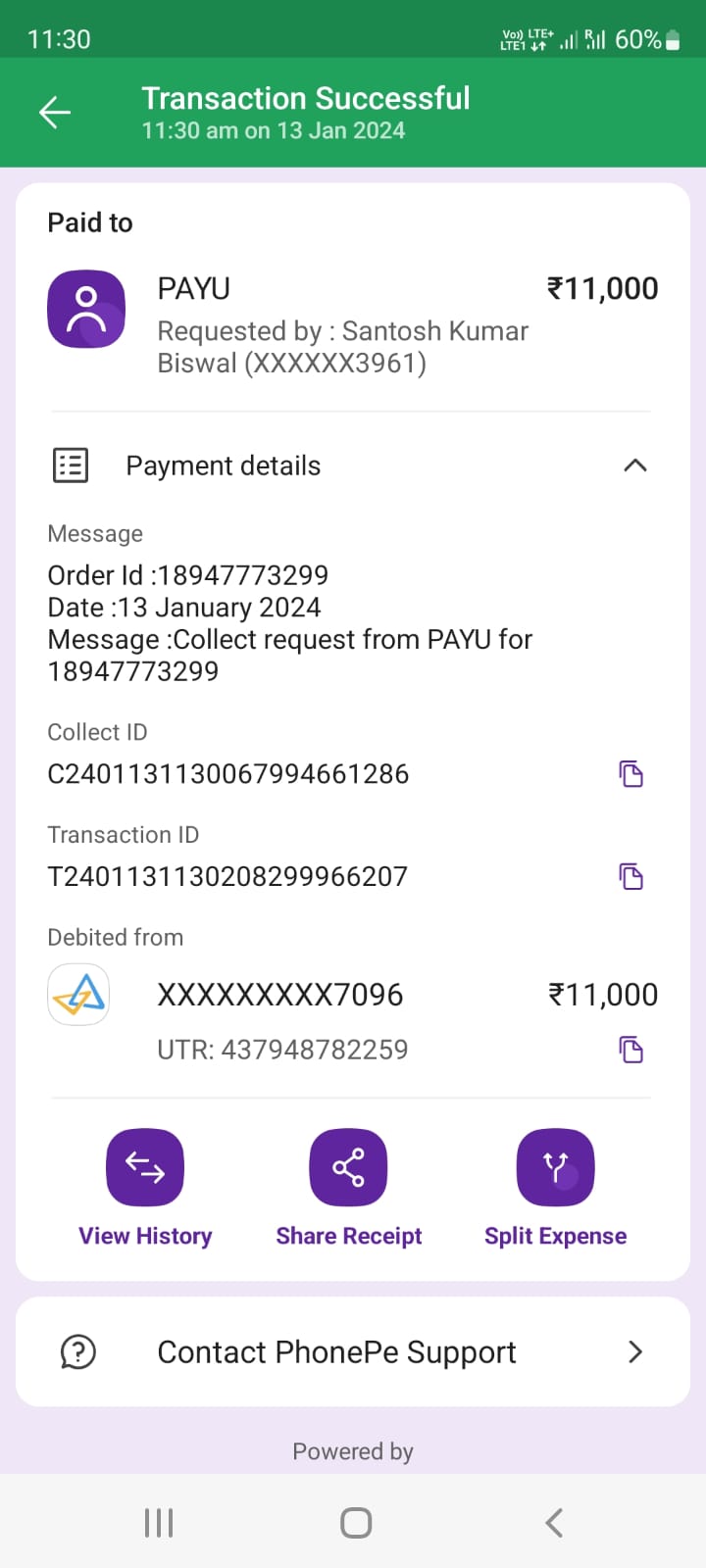Viewport: 706px width, 1568px height.
Task: Open PAYU payee profile icon
Action: 86,310
